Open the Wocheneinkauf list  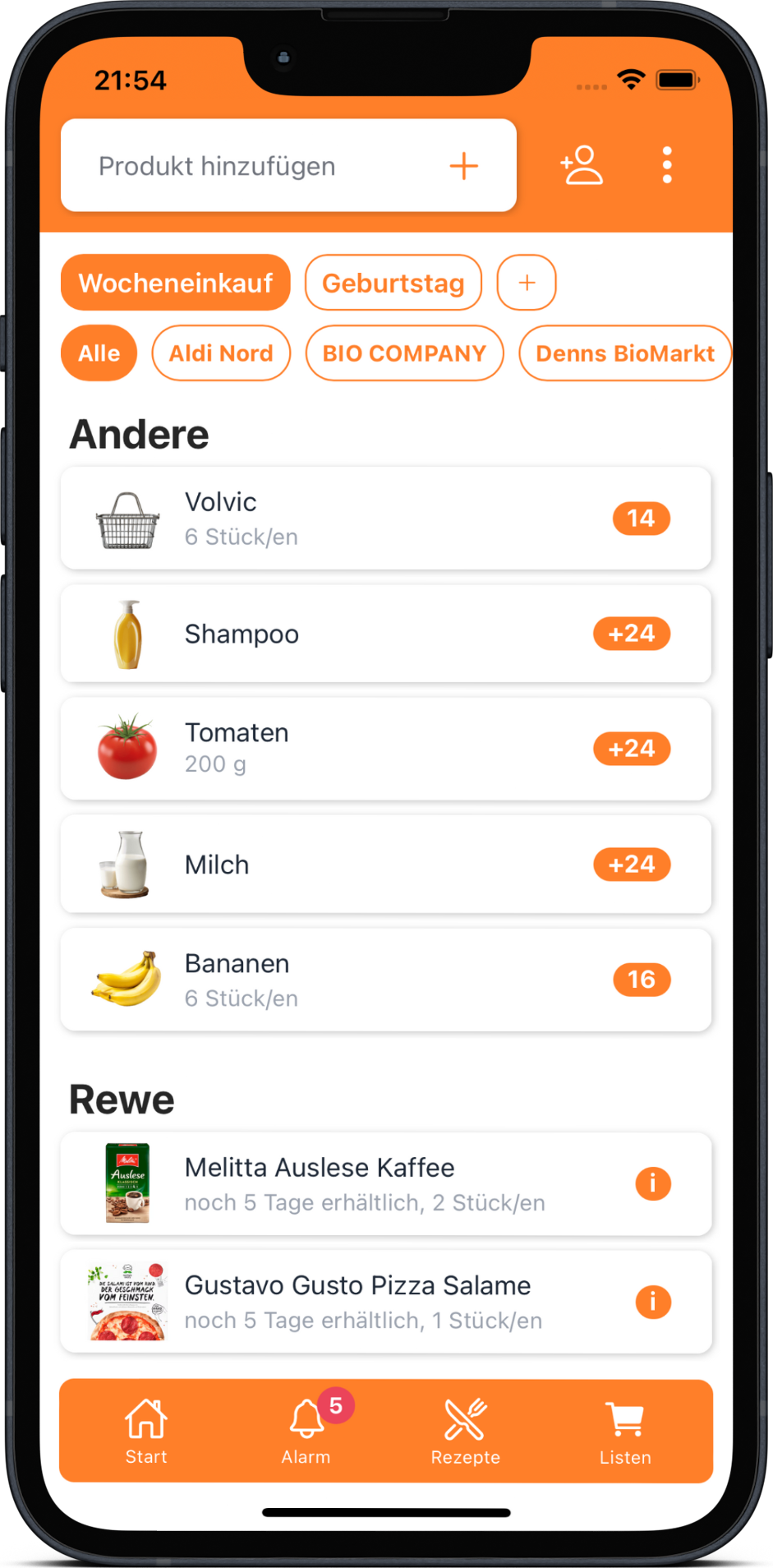[x=175, y=282]
